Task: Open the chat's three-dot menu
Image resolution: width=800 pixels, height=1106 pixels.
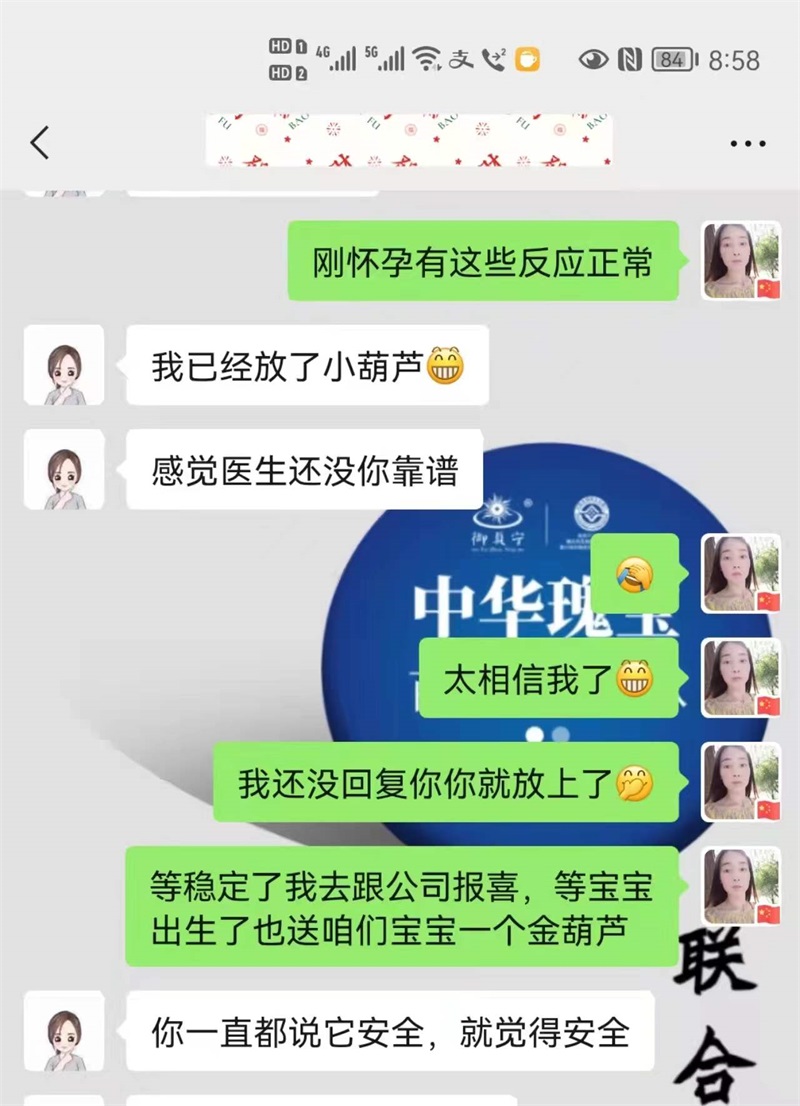Action: (x=748, y=144)
